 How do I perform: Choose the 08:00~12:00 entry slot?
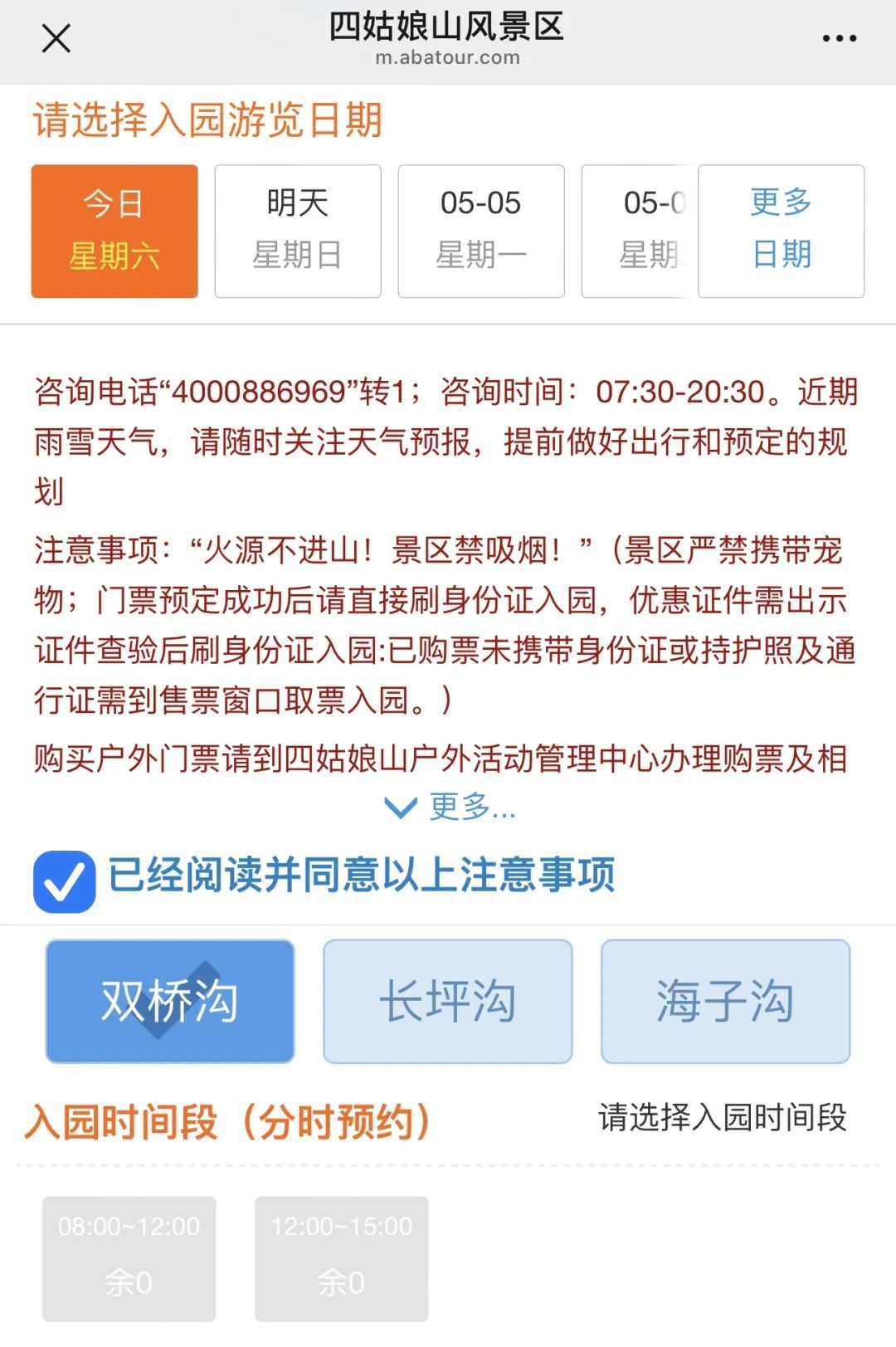129,1257
